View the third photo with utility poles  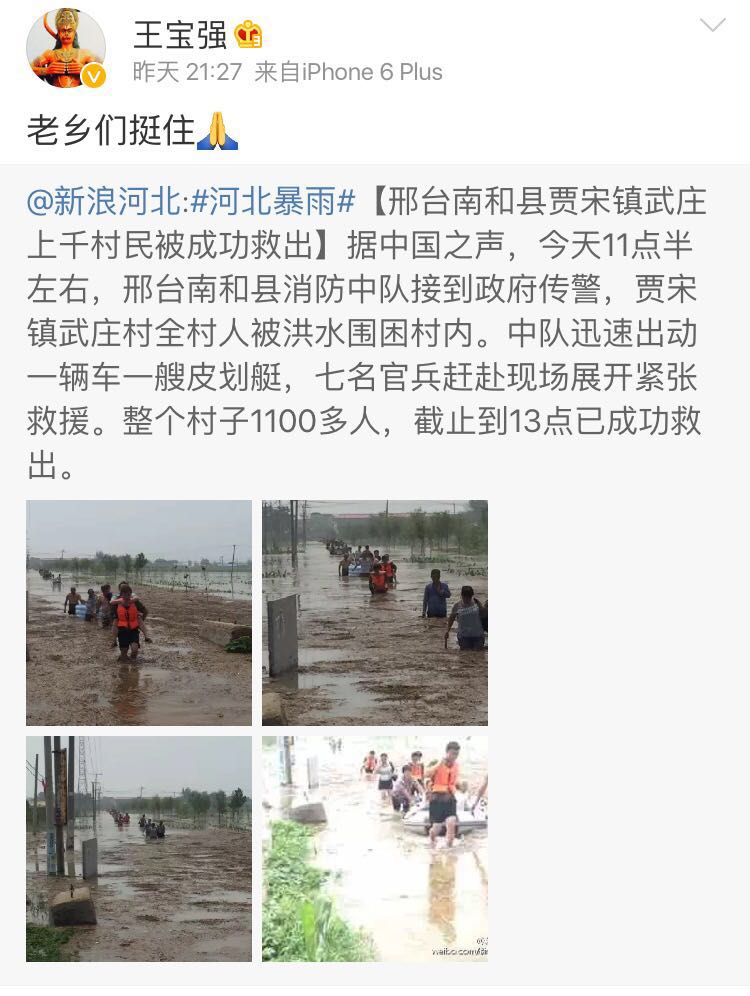tap(139, 849)
